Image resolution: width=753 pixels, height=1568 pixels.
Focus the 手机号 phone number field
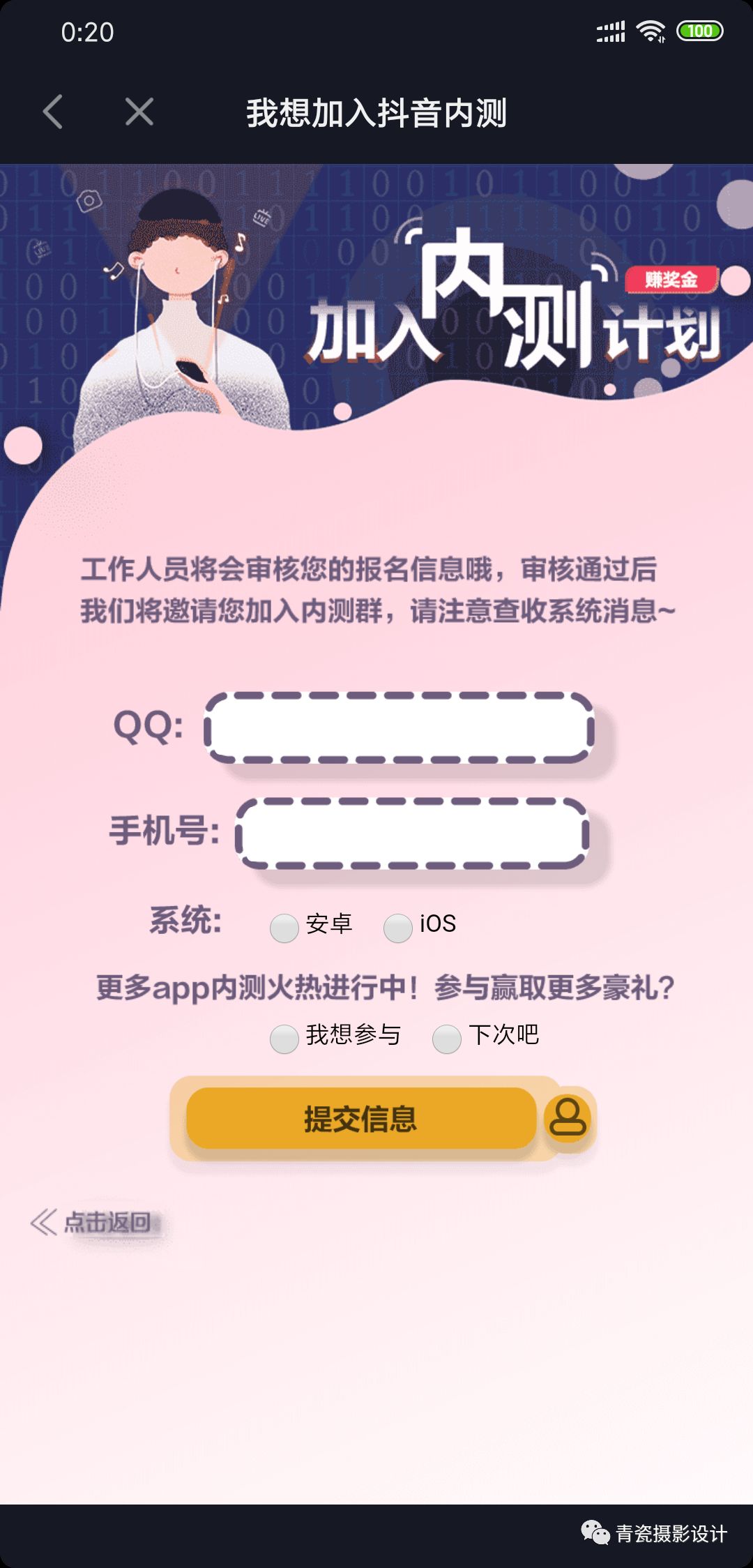[413, 834]
